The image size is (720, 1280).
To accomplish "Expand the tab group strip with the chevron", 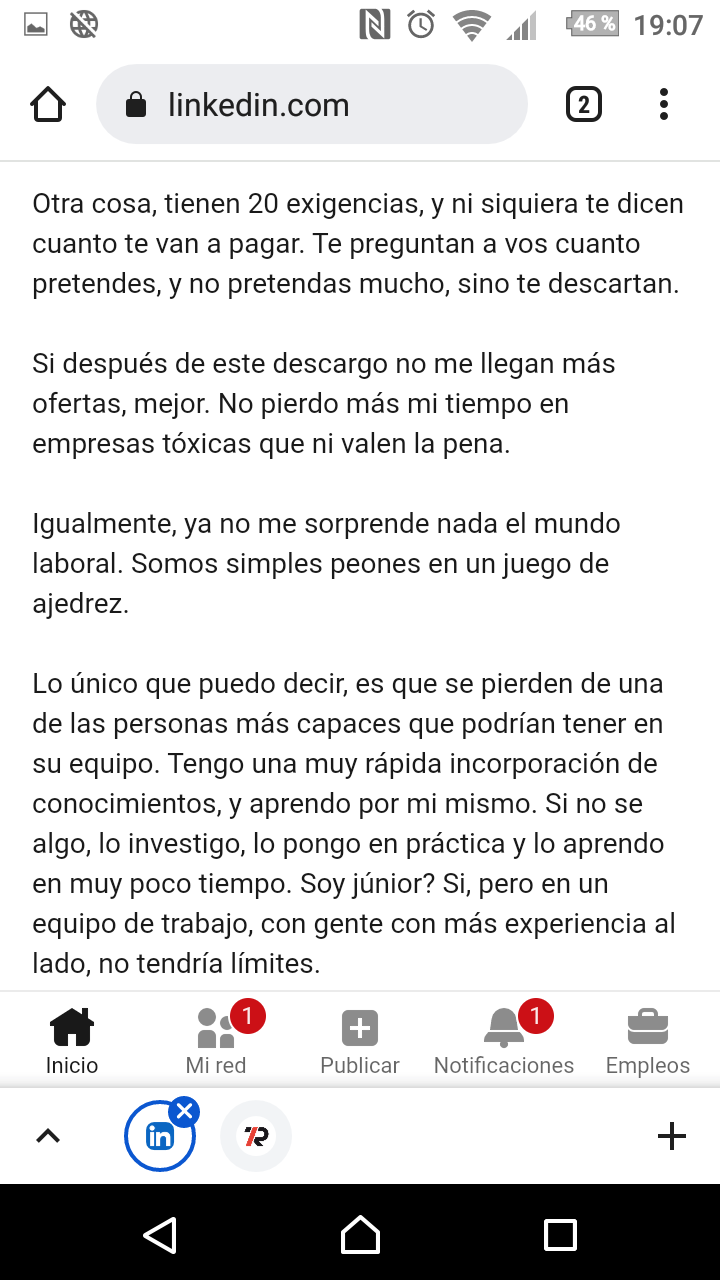I will [48, 1136].
